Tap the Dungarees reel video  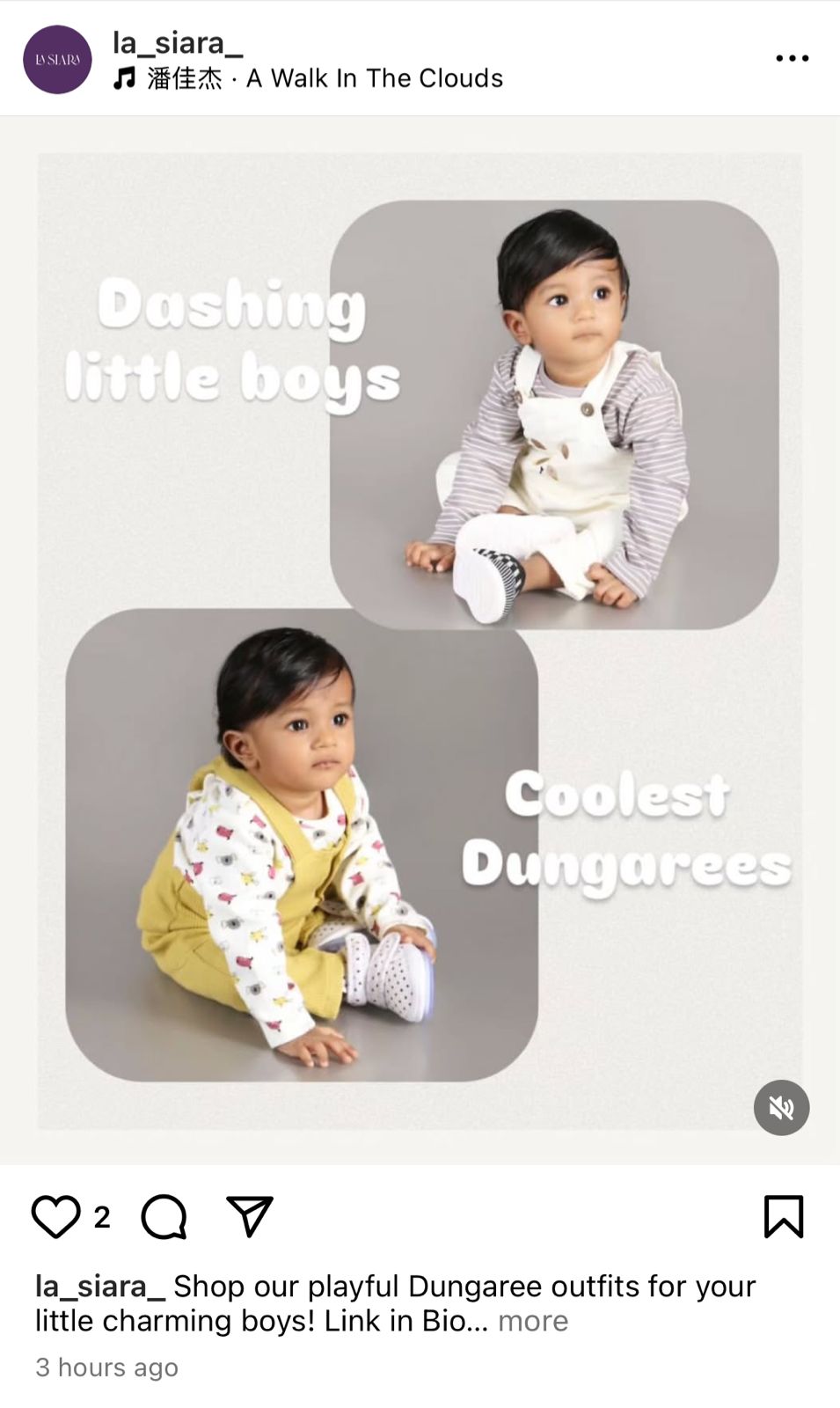click(x=420, y=641)
